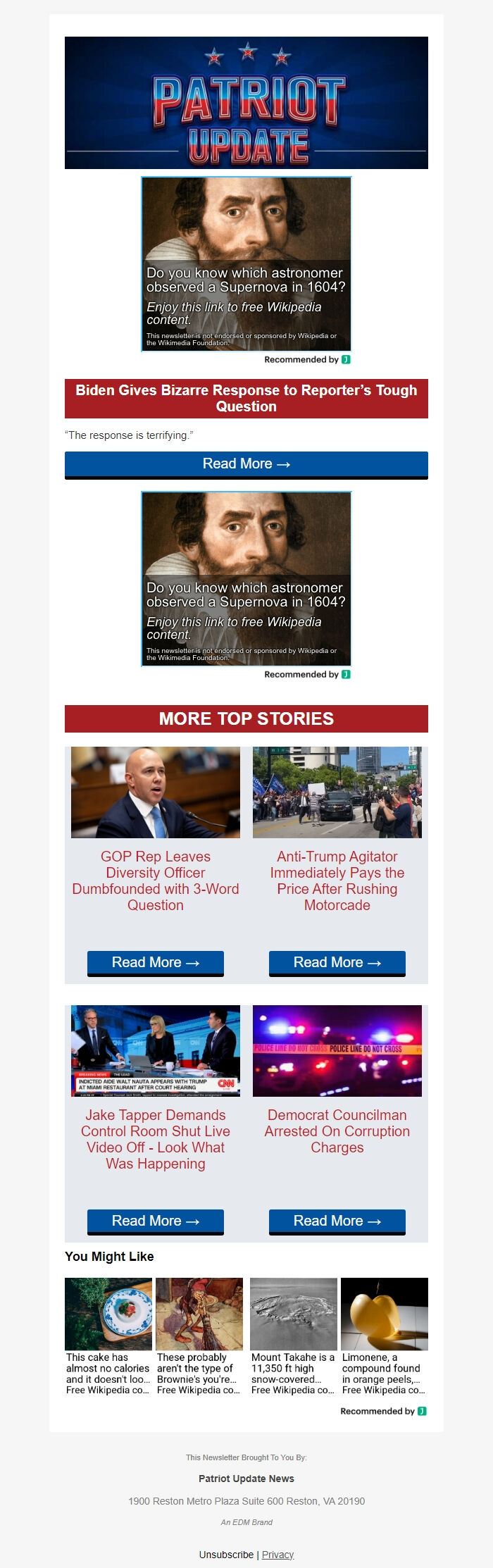The width and height of the screenshot is (493, 1568).
Task: Unsubscribe from this newsletter
Action: pyautogui.click(x=226, y=1555)
